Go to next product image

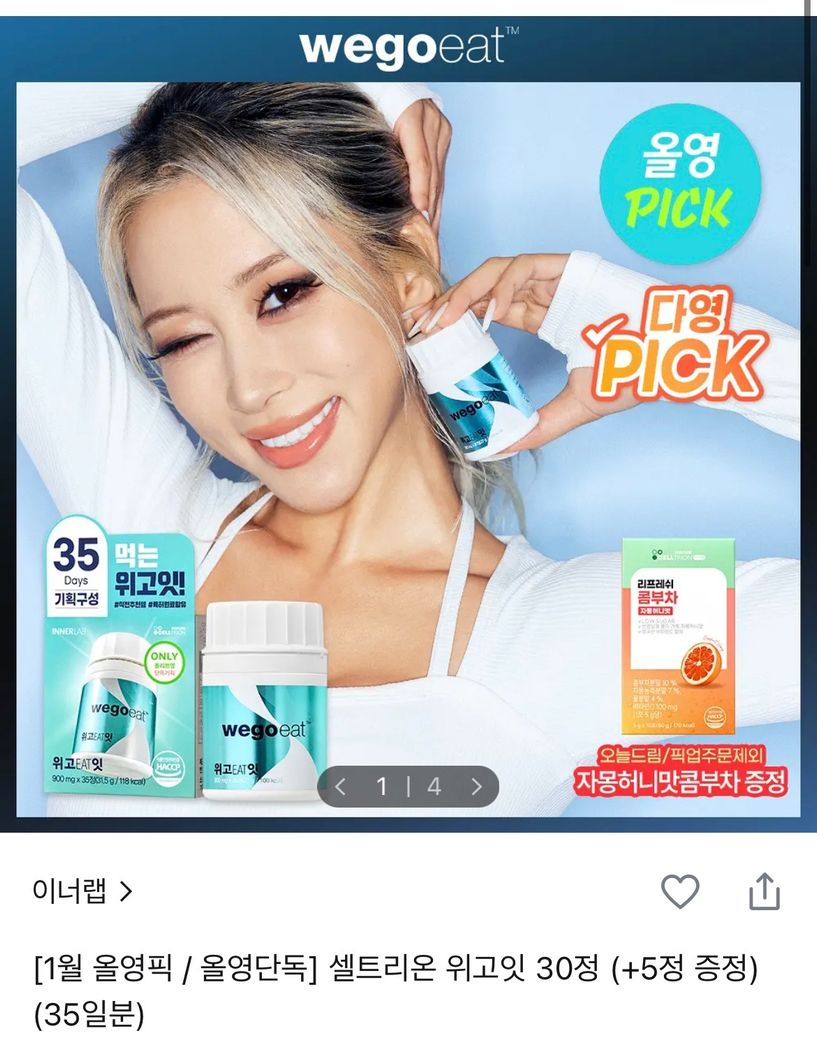(x=476, y=787)
